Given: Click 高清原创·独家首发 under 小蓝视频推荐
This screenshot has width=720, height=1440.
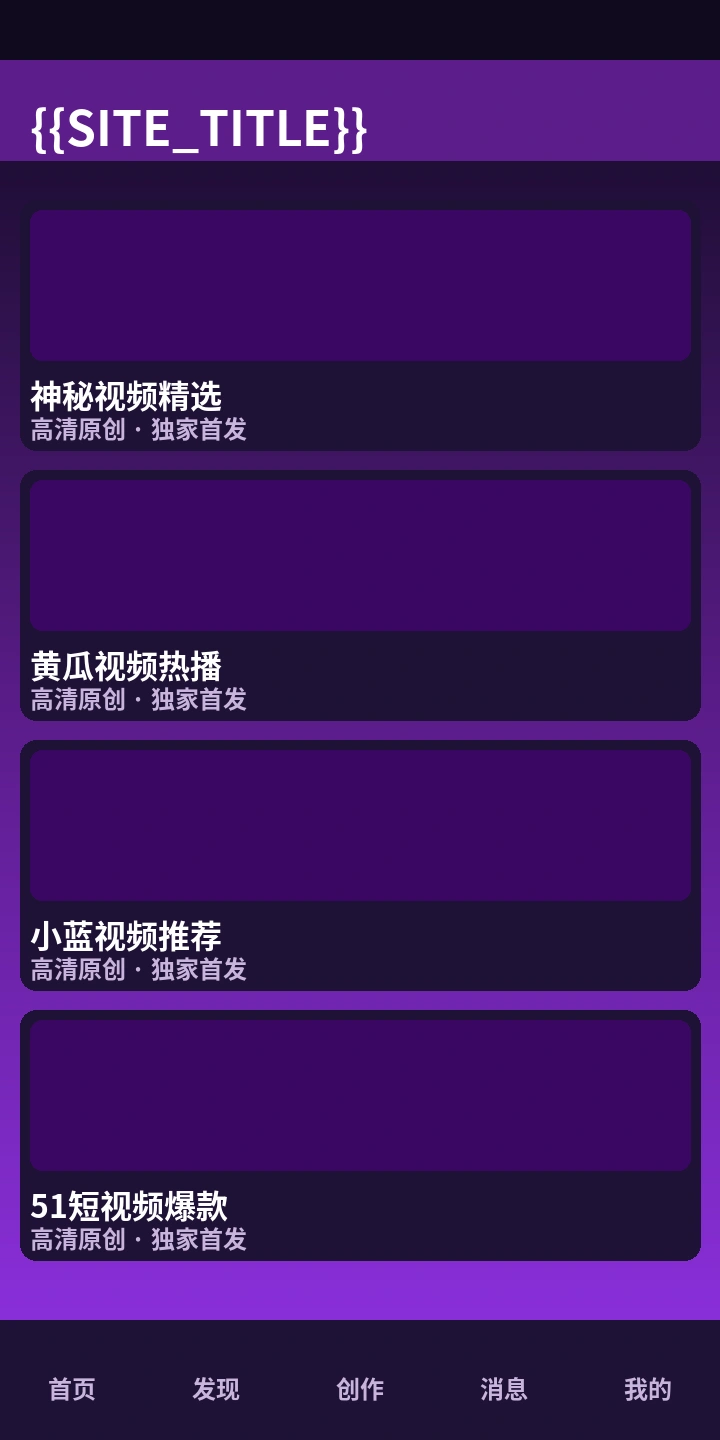Looking at the screenshot, I should pyautogui.click(x=139, y=969).
